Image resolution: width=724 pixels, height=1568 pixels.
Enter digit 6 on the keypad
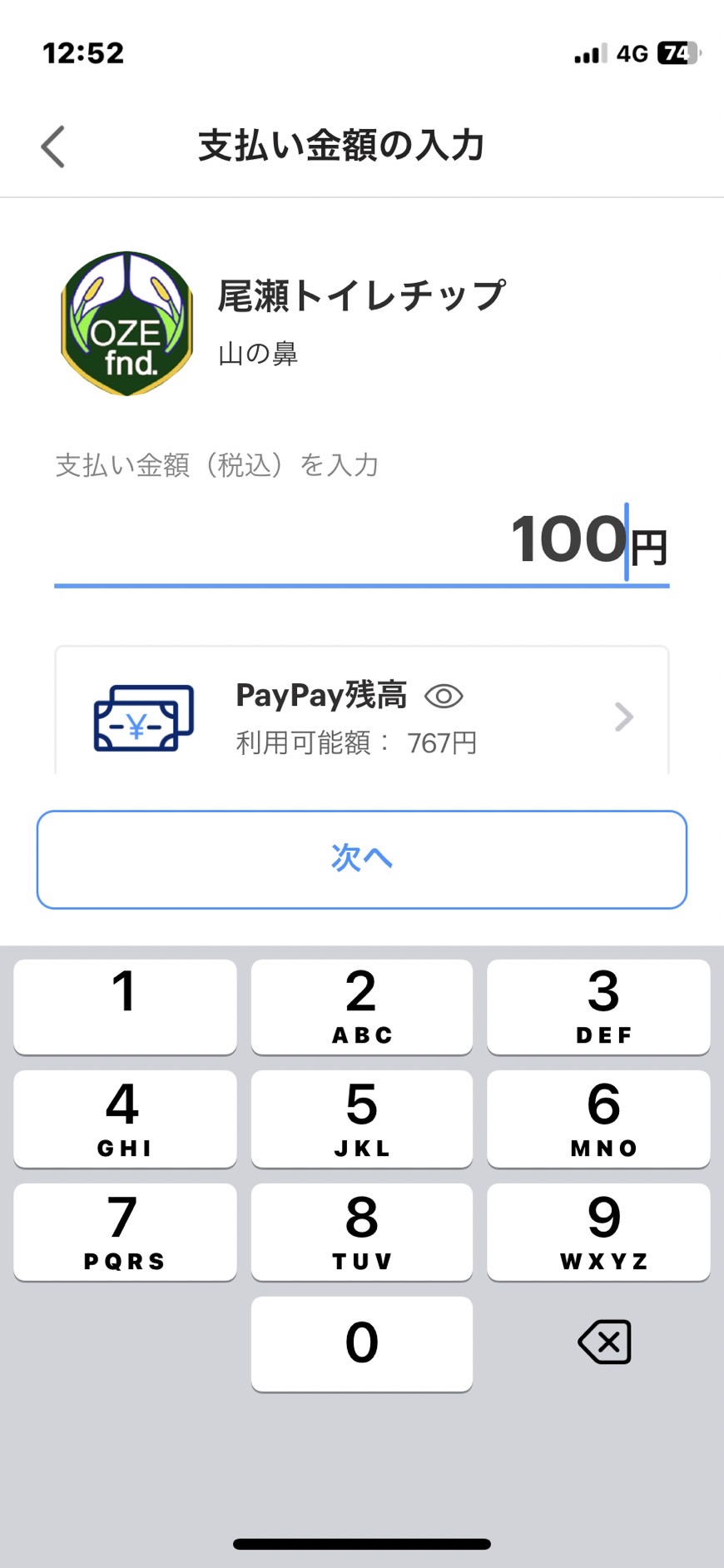tap(599, 1119)
